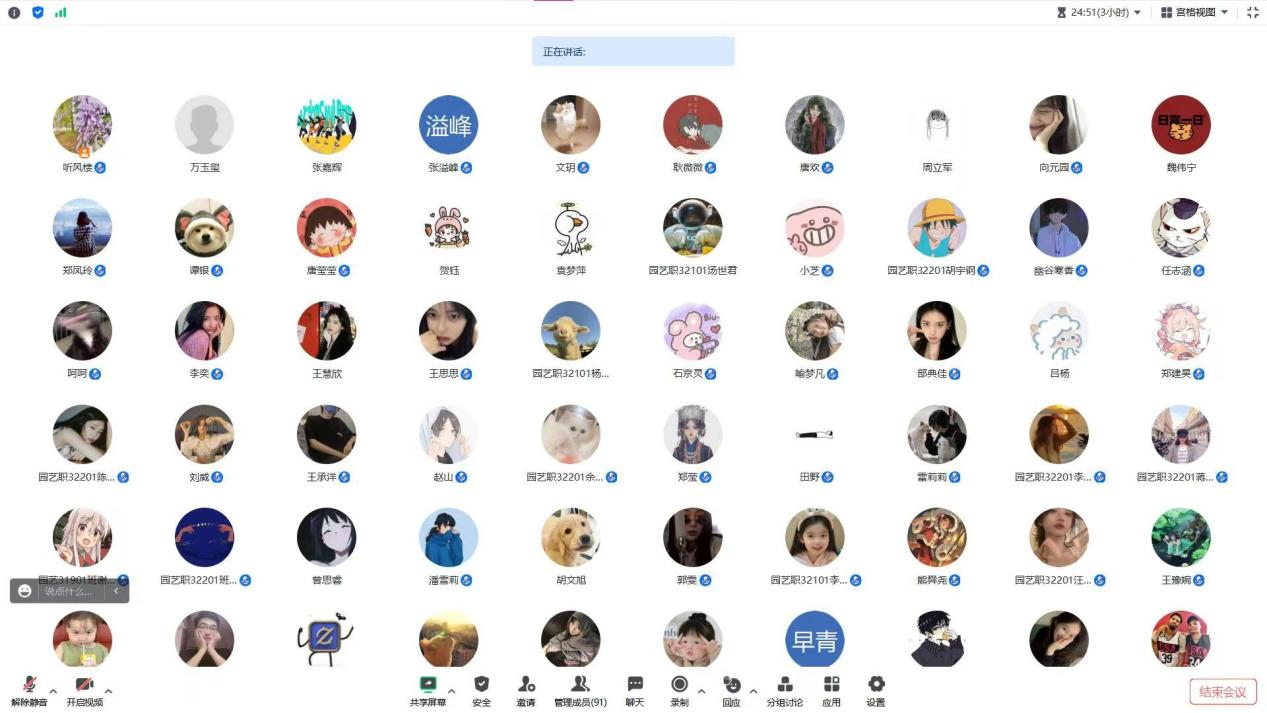
Task: Start screen sharing (共享屏幕)
Action: (x=428, y=690)
